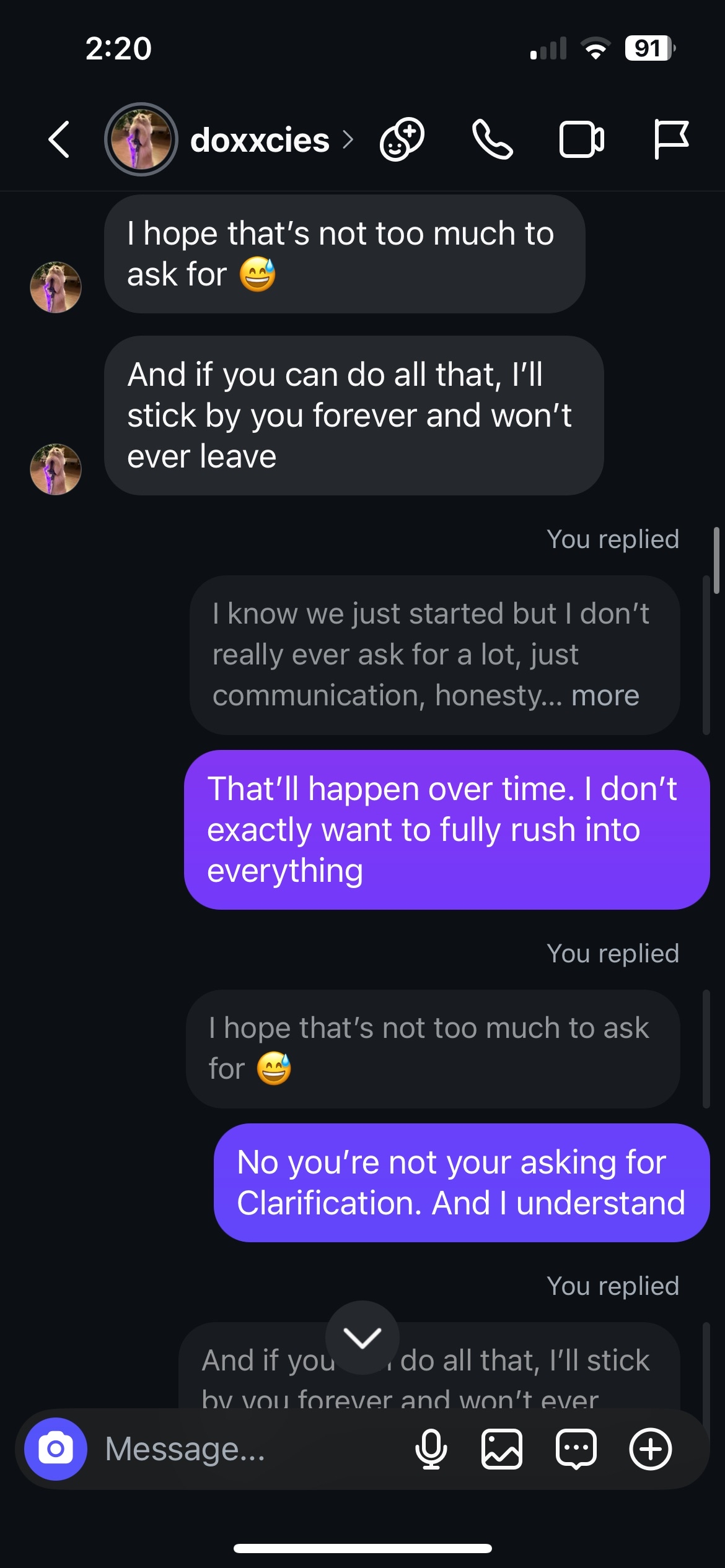The image size is (725, 1568).
Task: Tap the flag icon in header
Action: 670,140
